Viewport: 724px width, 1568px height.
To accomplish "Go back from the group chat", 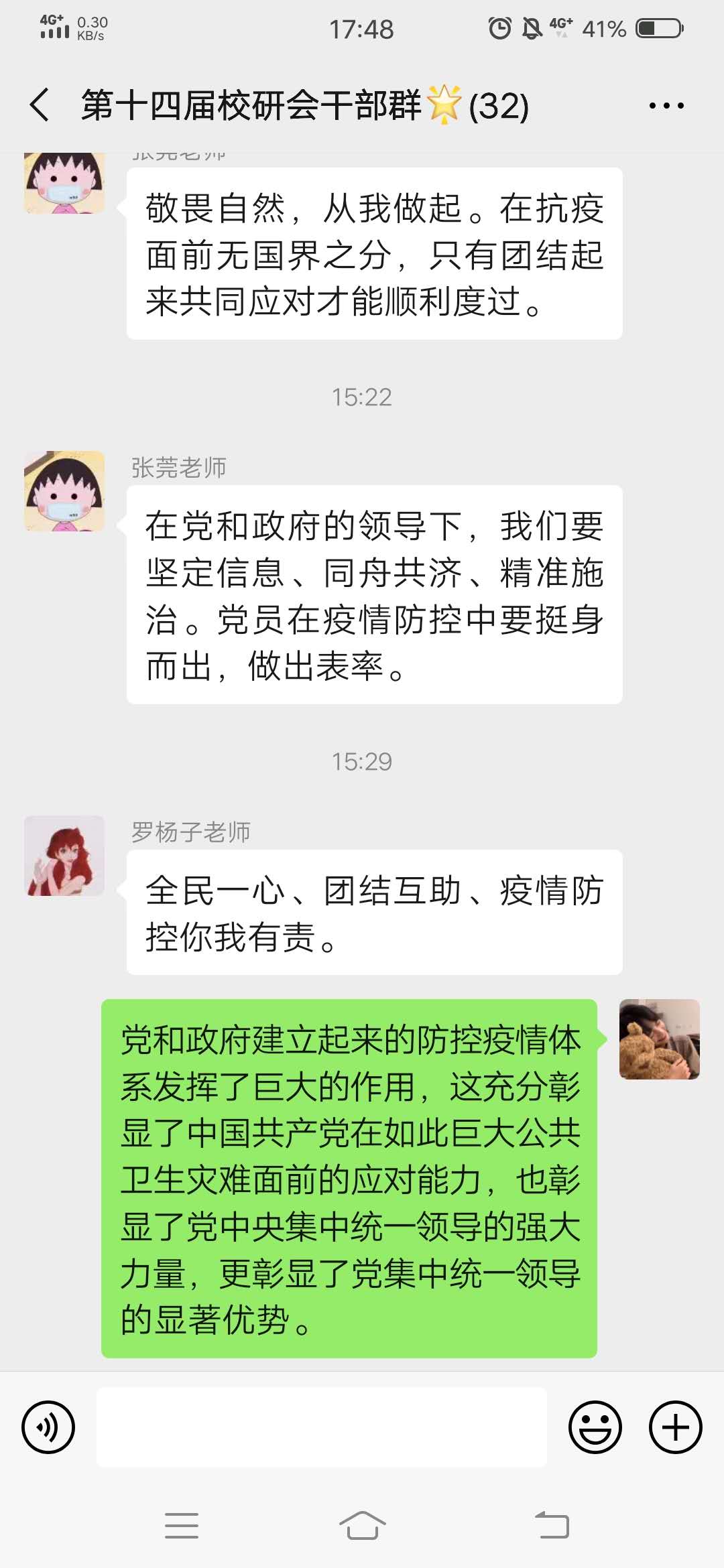I will click(40, 105).
